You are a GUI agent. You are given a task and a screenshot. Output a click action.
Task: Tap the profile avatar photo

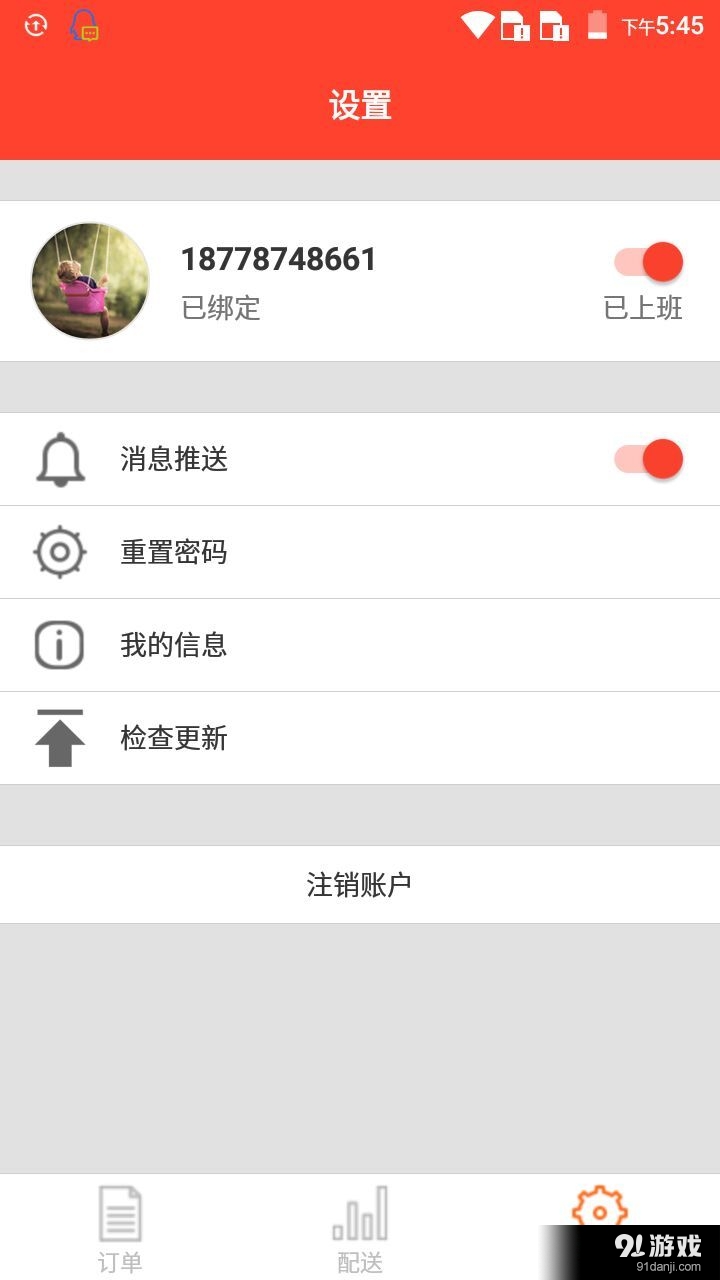coord(89,281)
